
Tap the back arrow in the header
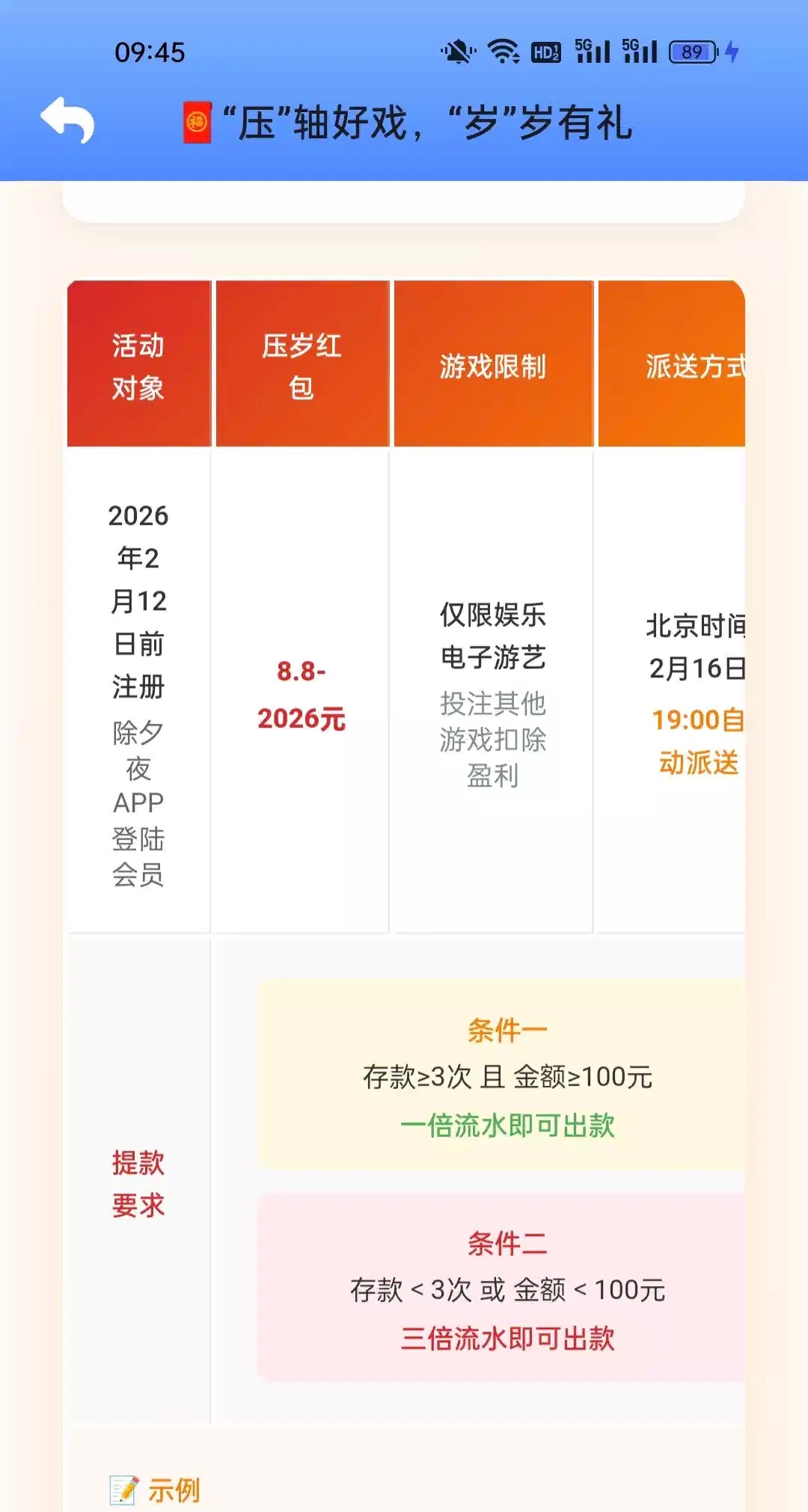click(67, 120)
